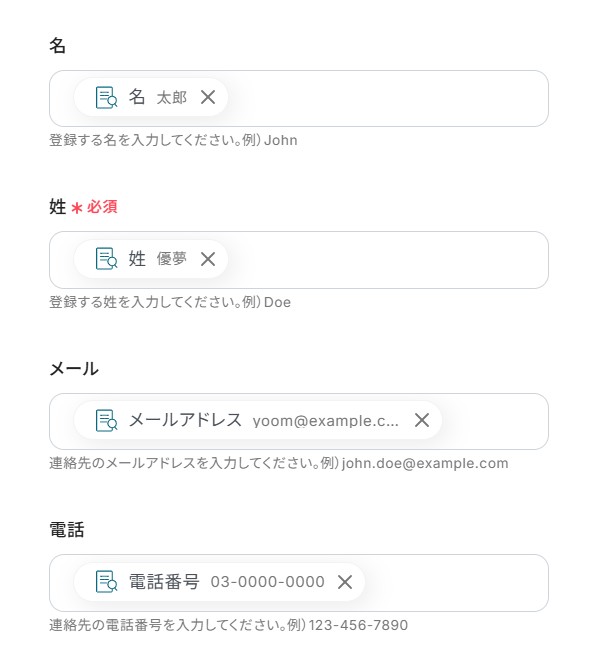Remove the 電話番号 chip
Screen dimensions: 604x669
tap(345, 582)
